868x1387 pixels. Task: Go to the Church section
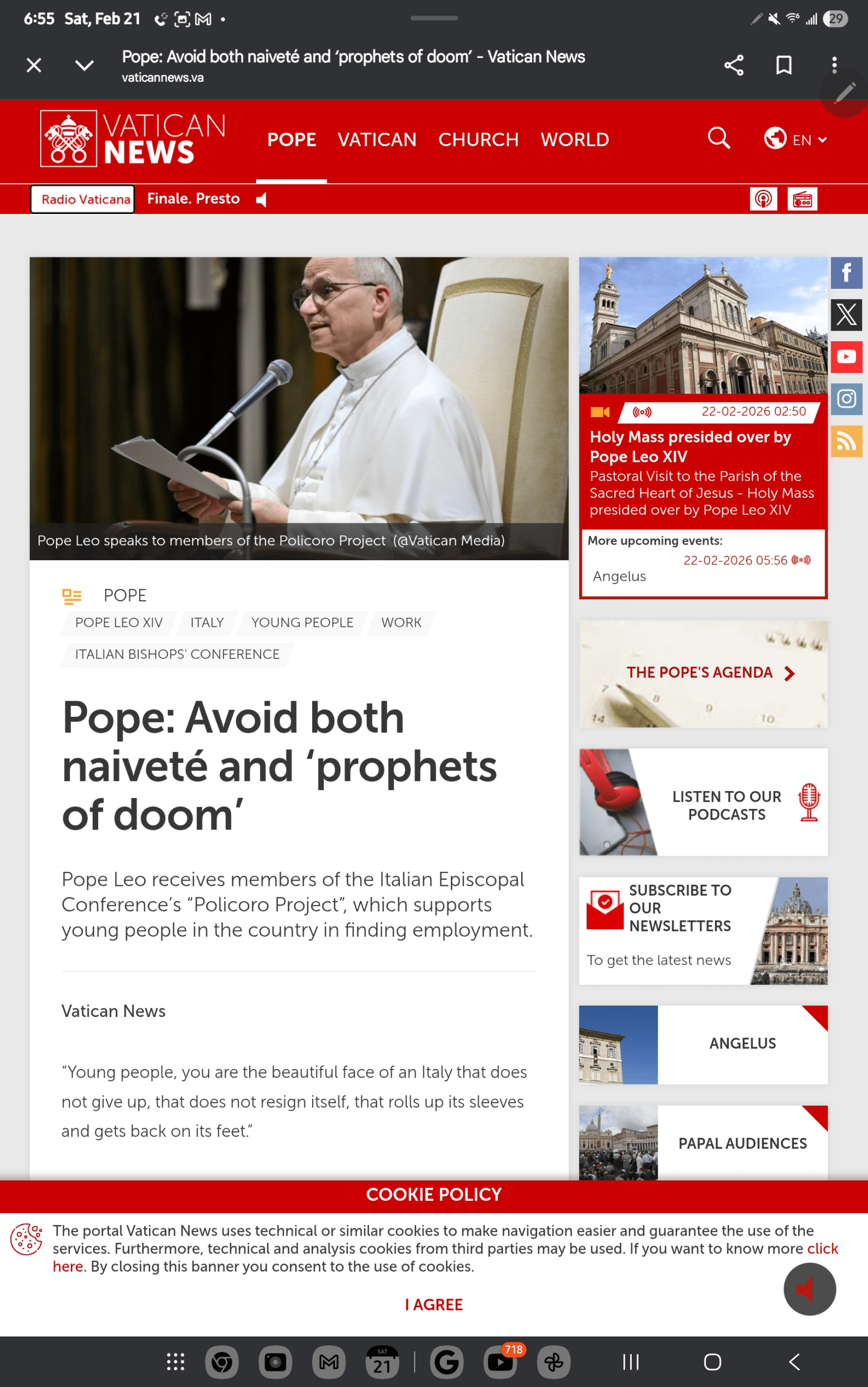pos(478,139)
